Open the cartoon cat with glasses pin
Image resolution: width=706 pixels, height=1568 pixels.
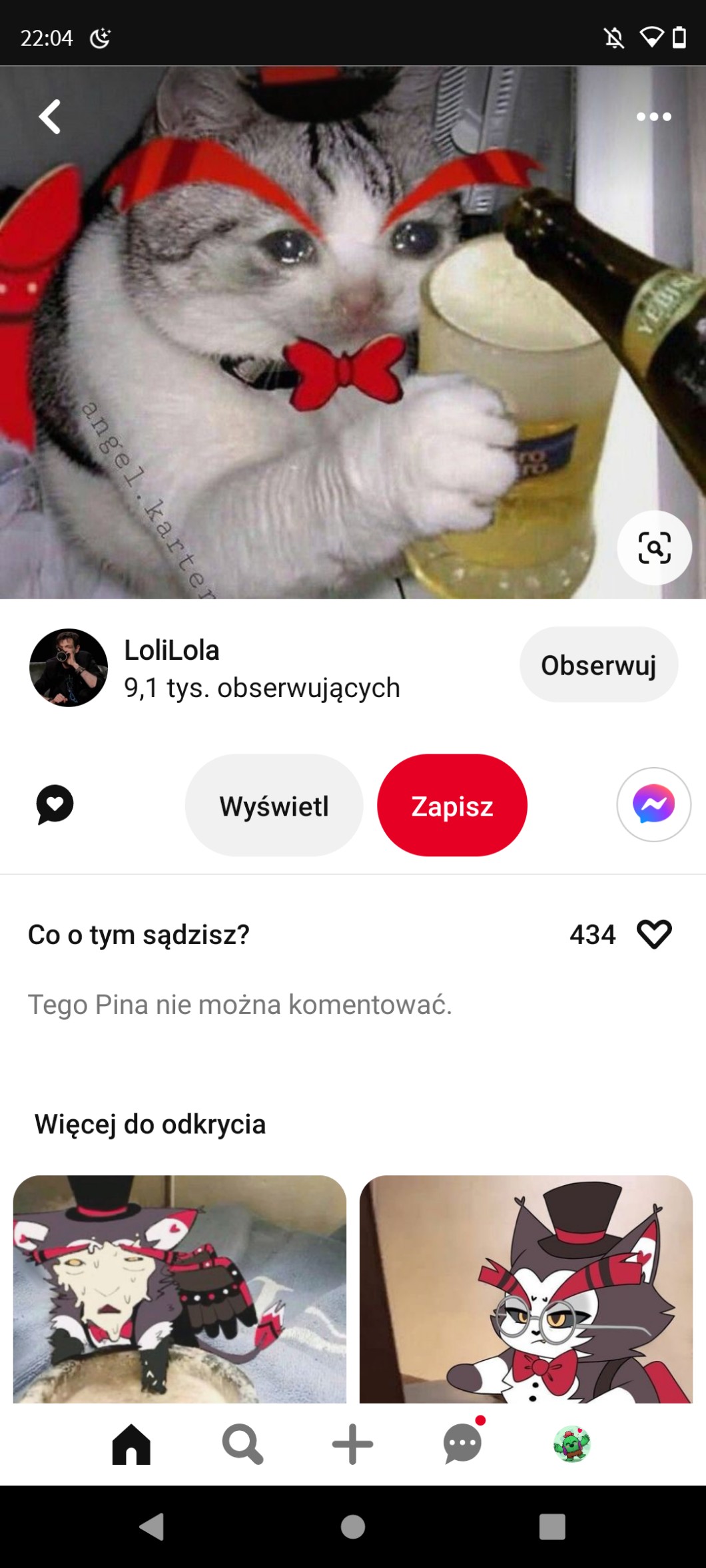(526, 1290)
